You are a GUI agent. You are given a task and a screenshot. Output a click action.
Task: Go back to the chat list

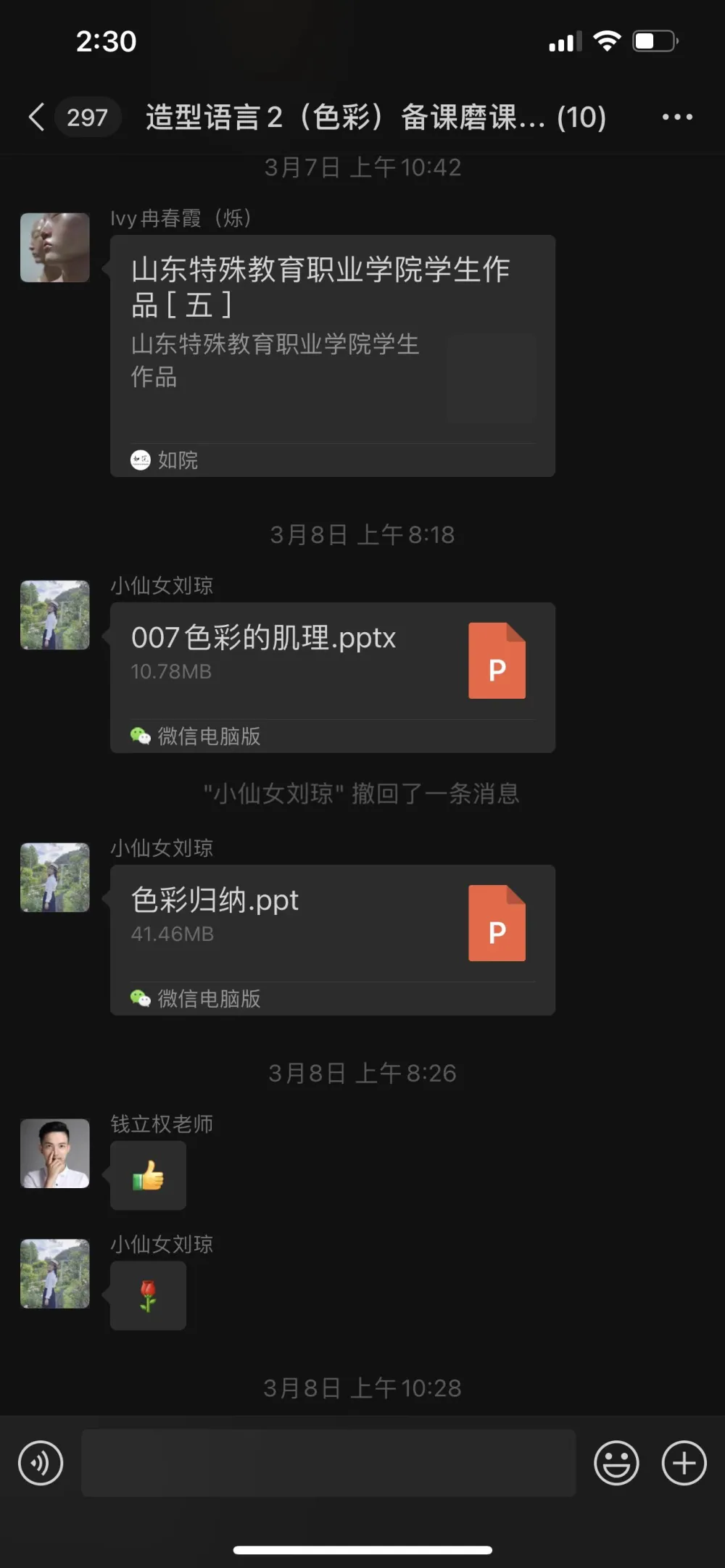point(38,117)
